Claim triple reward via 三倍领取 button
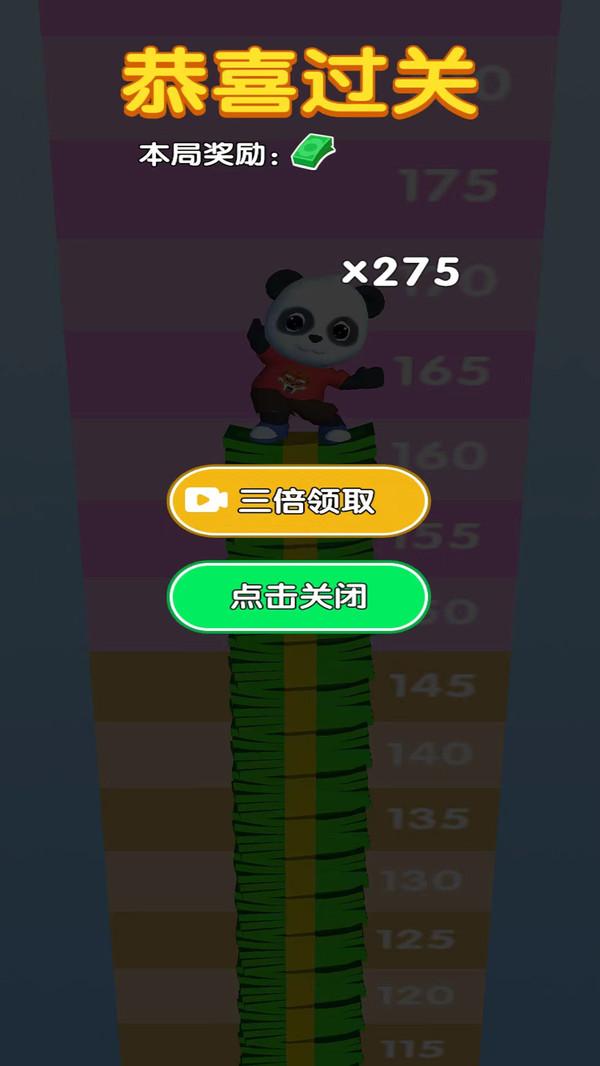Screen dimensions: 600x1066 pos(298,501)
